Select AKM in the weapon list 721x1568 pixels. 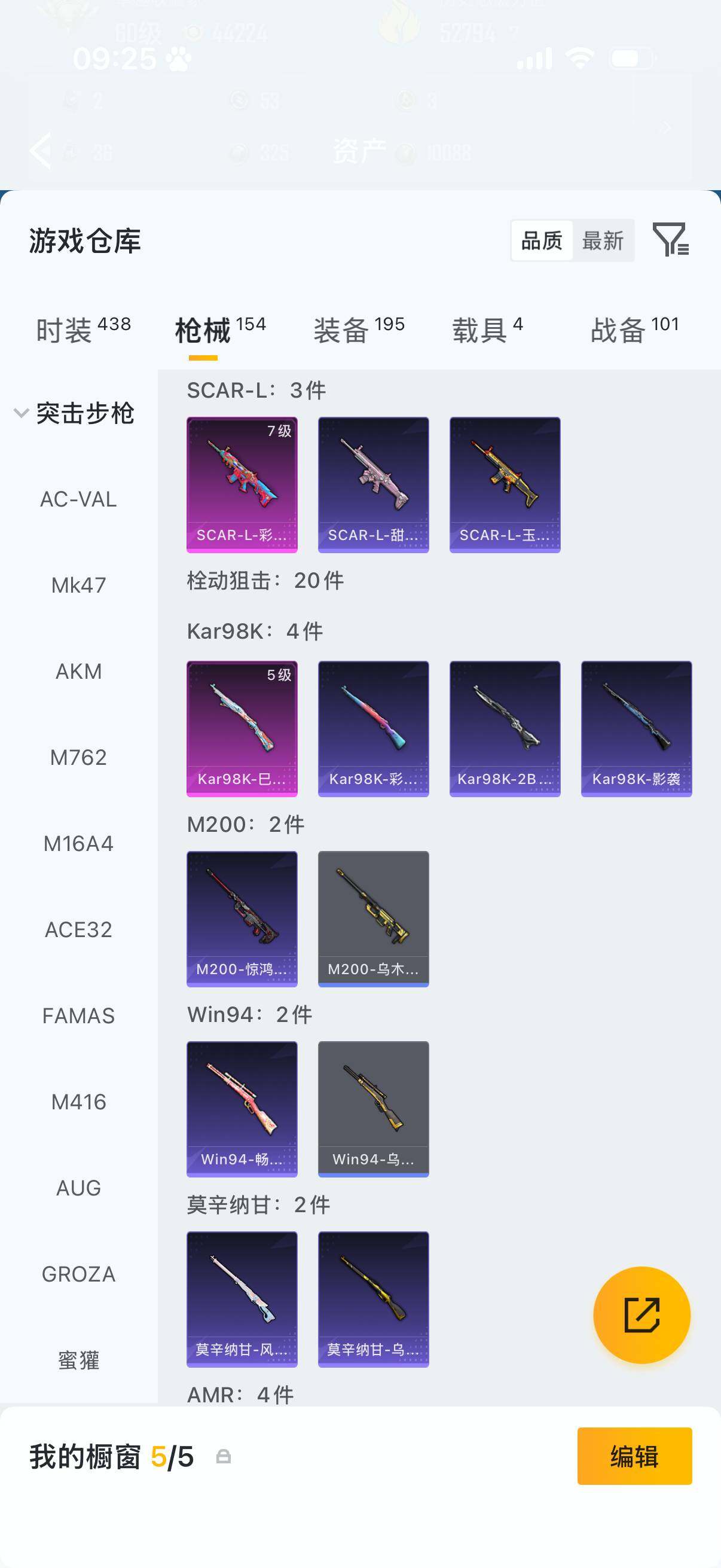click(78, 672)
